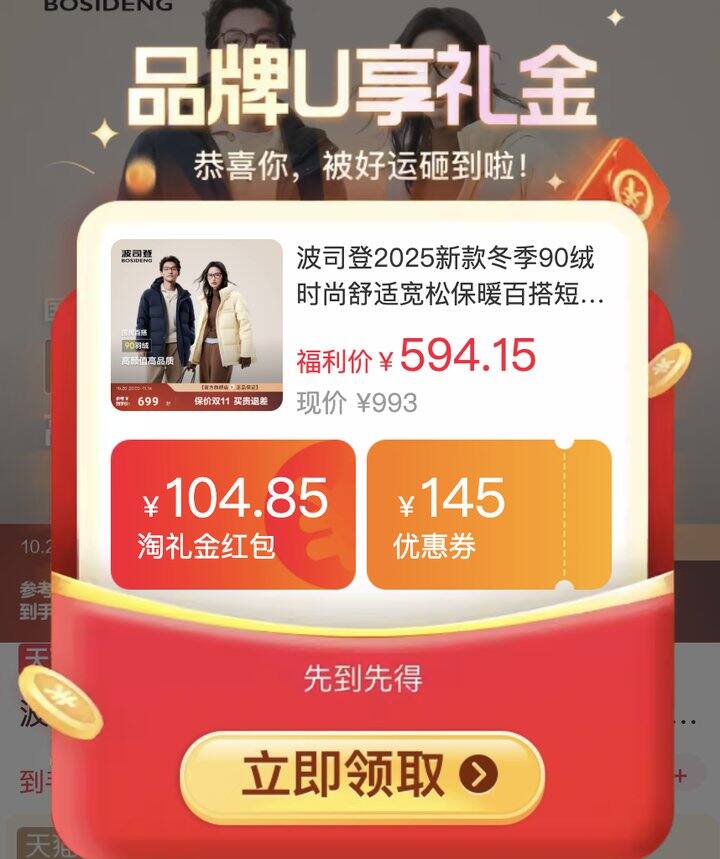Select the ¥145 优惠券 coupon

(488, 515)
